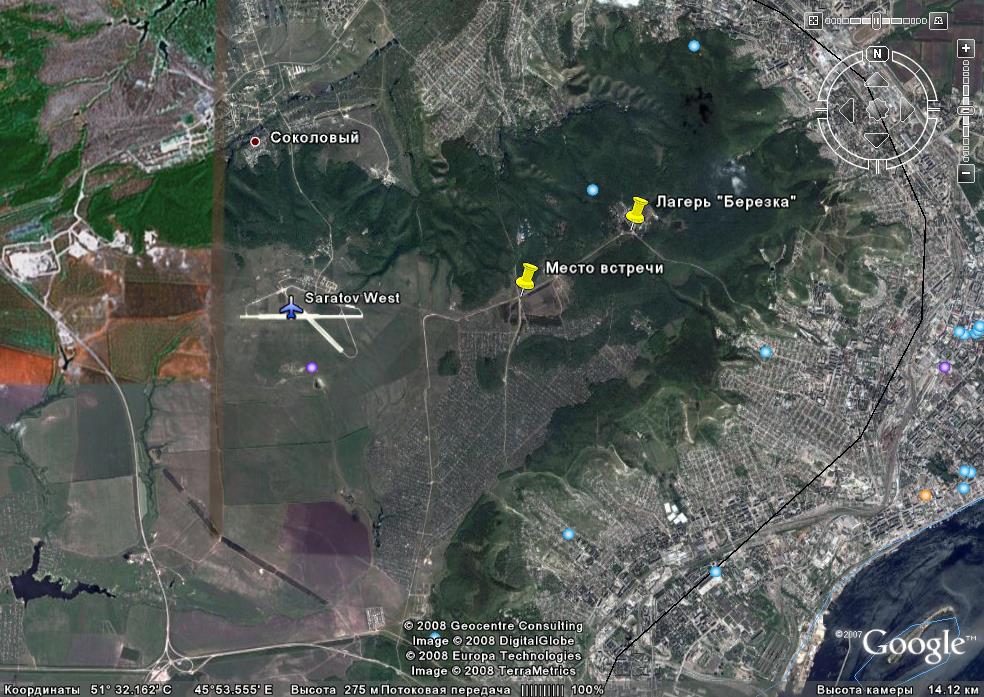Zoom out with the minus button

click(x=966, y=173)
